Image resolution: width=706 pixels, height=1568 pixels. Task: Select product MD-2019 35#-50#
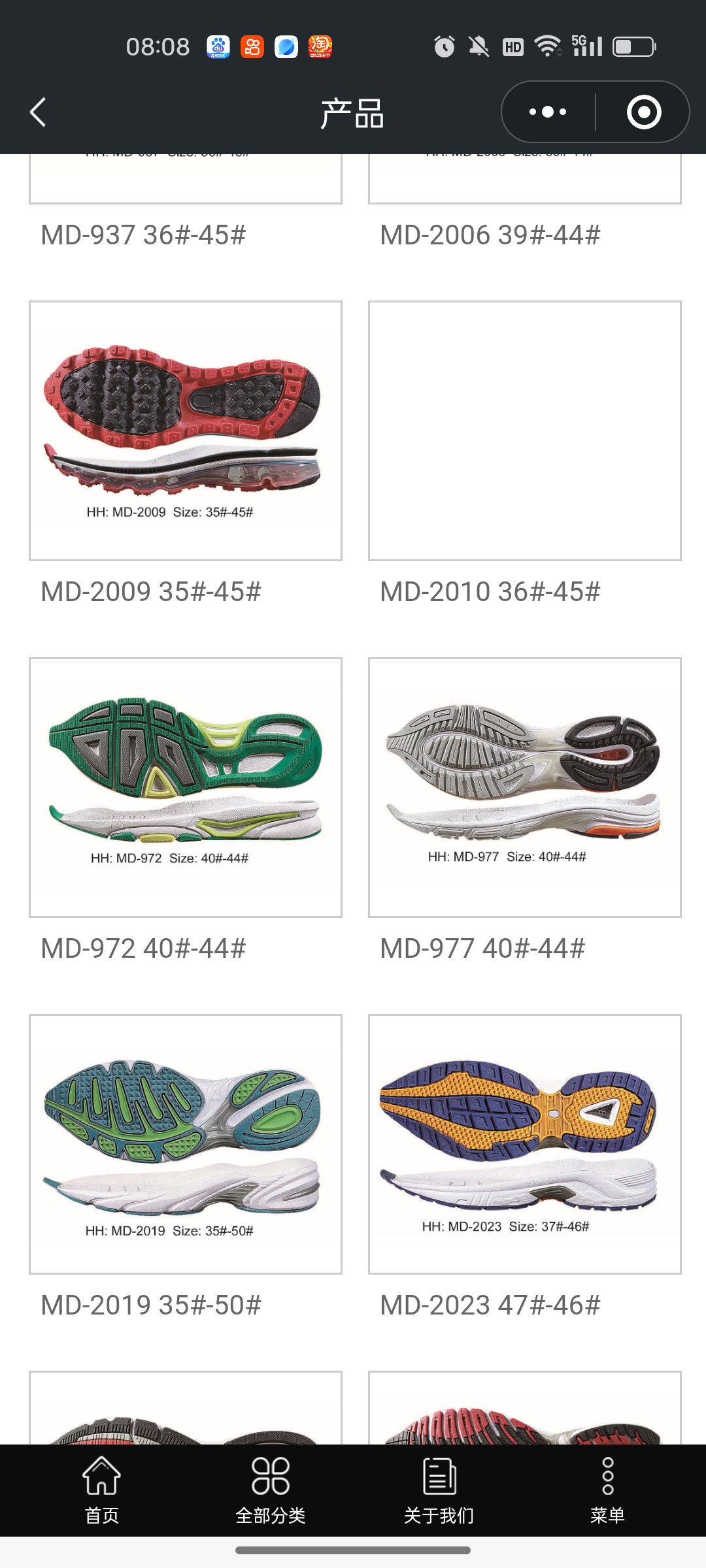pos(186,1144)
